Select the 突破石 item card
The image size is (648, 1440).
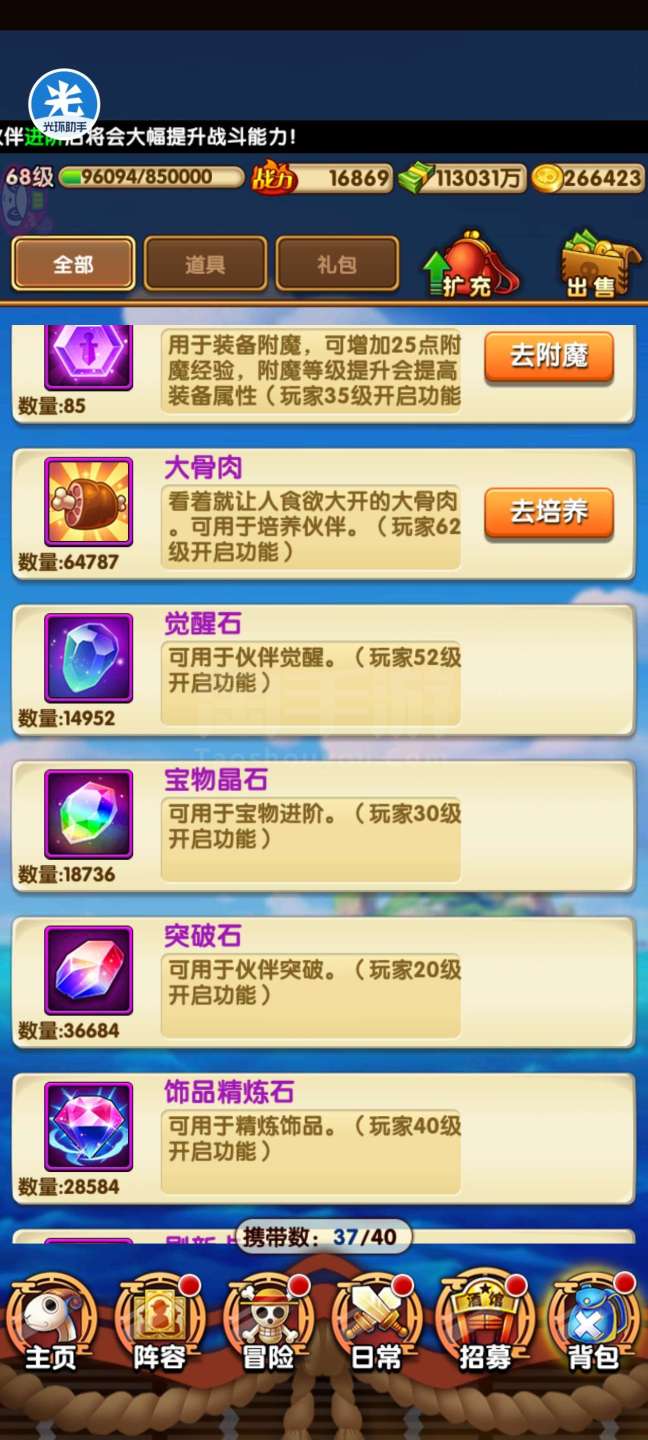point(323,980)
